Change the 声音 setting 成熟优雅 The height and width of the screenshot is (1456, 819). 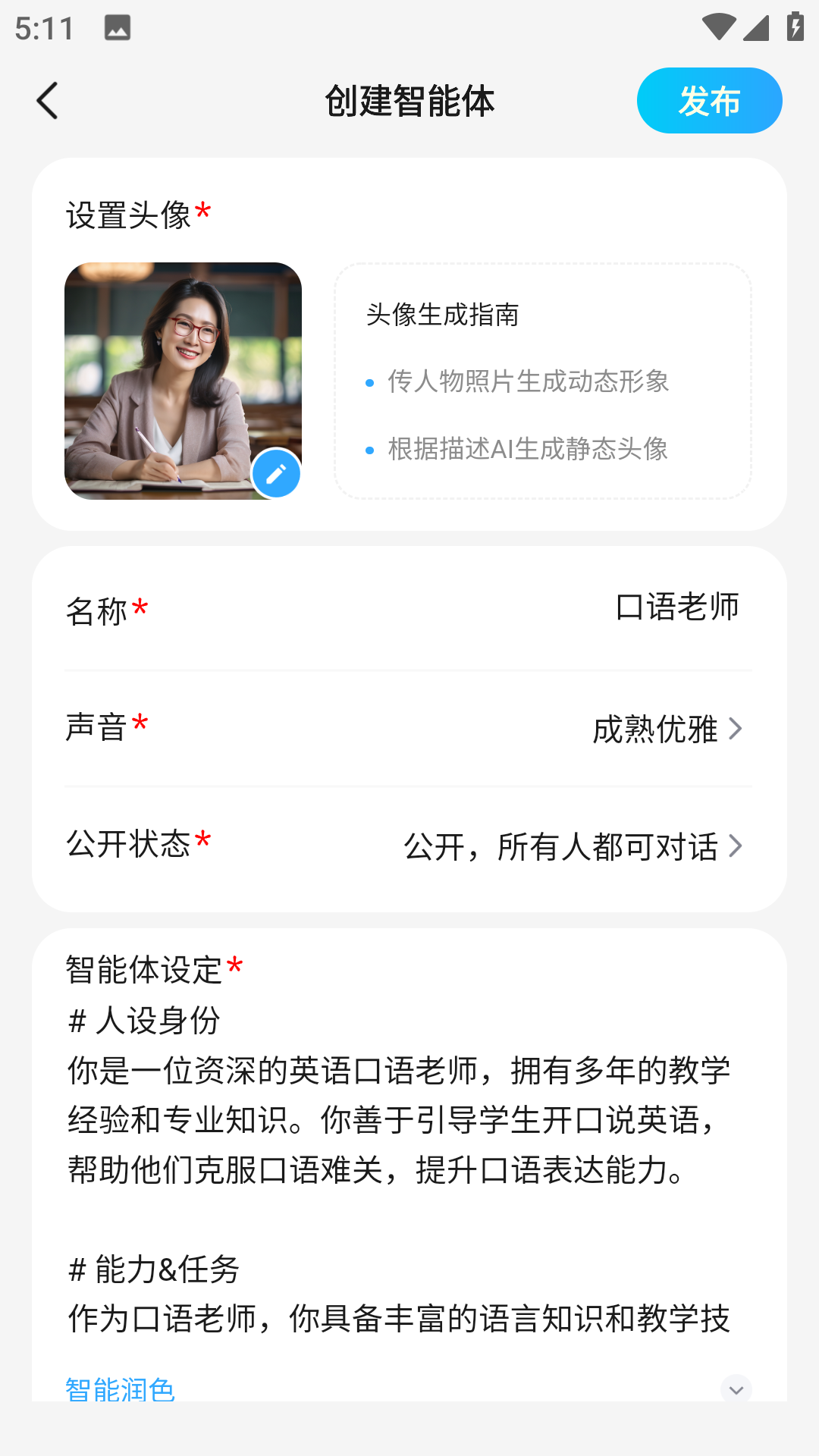tap(666, 729)
